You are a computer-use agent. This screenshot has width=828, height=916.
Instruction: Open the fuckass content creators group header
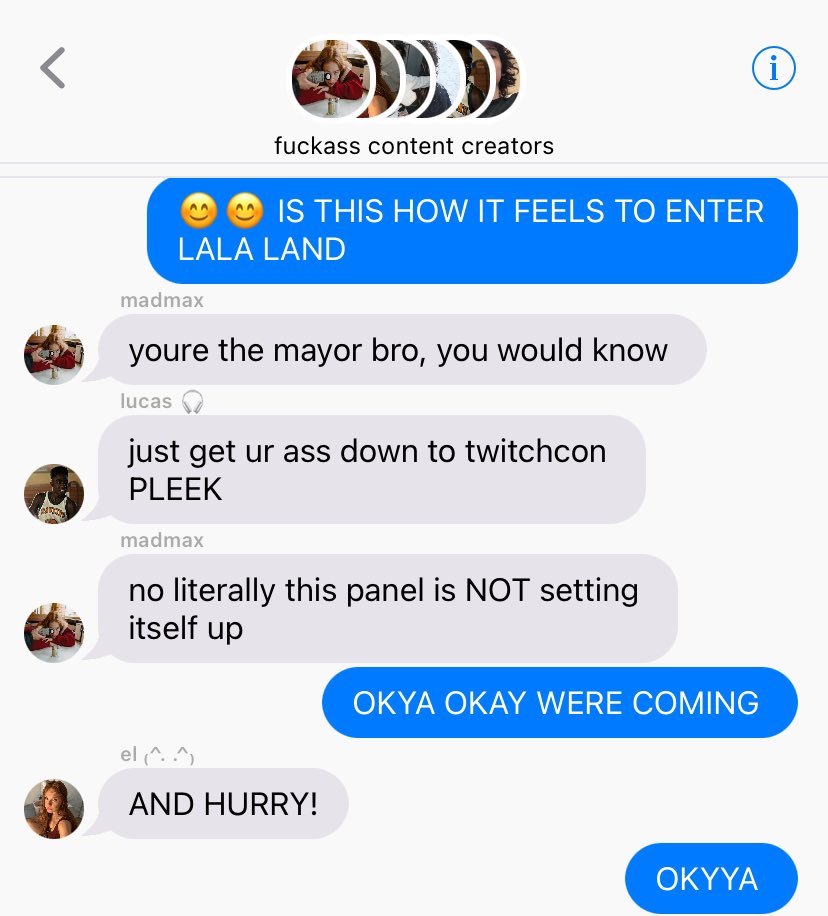pos(413,146)
